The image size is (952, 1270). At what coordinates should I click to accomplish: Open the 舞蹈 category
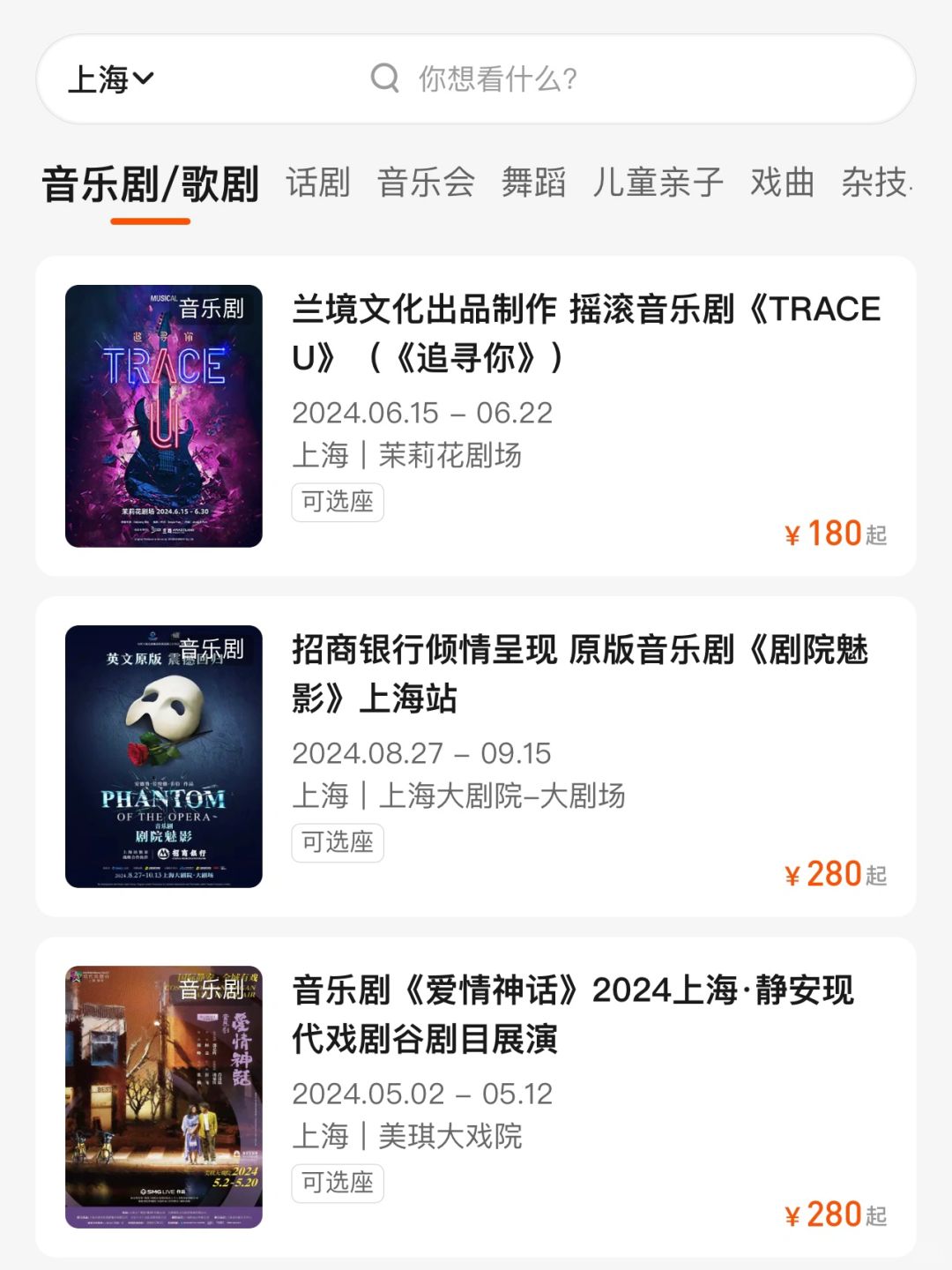(x=533, y=183)
